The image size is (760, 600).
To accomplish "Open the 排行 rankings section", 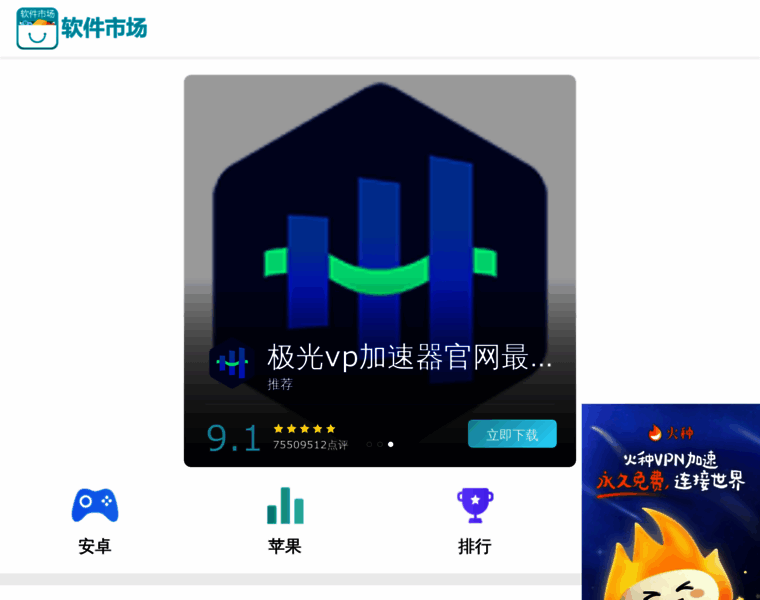I will pos(475,520).
